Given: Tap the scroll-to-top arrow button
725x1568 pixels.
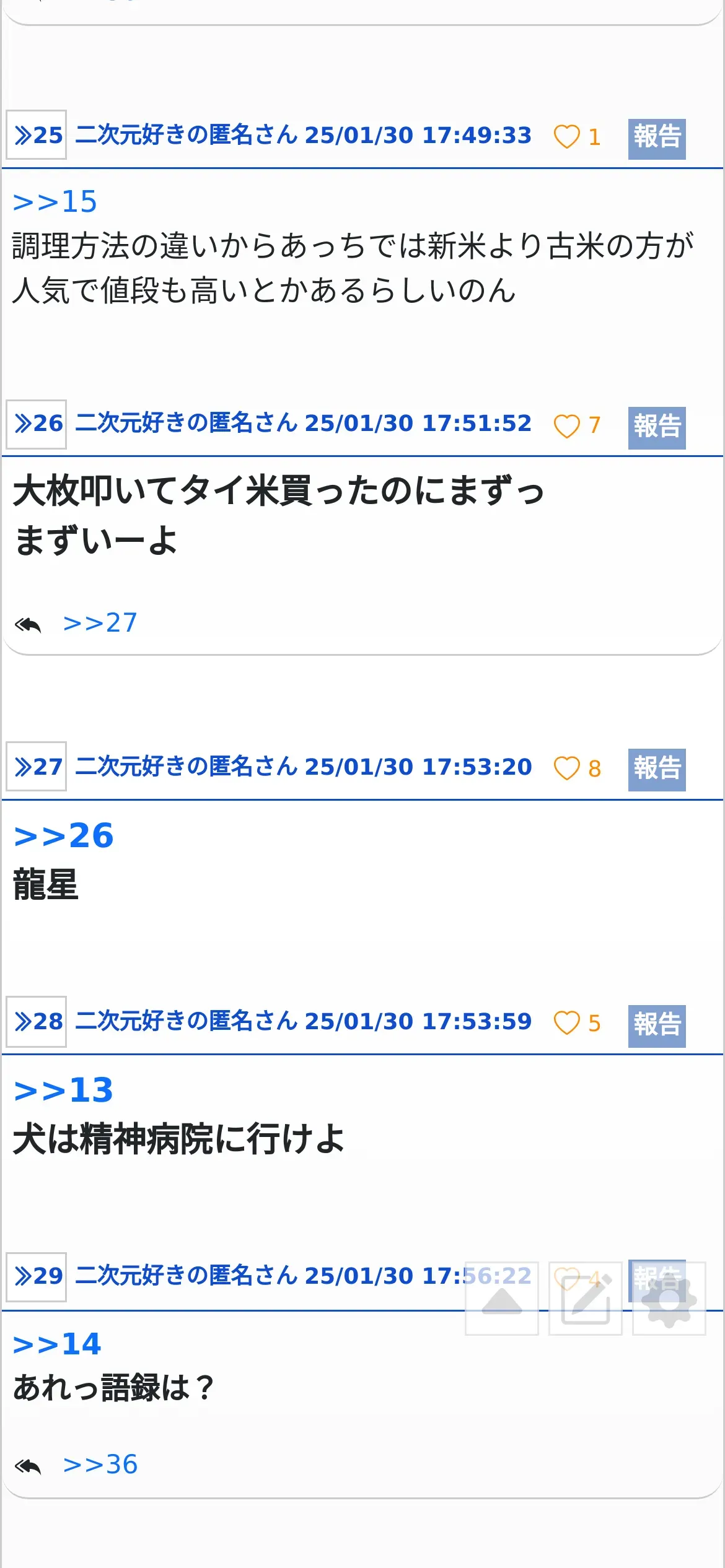Looking at the screenshot, I should pyautogui.click(x=501, y=1298).
